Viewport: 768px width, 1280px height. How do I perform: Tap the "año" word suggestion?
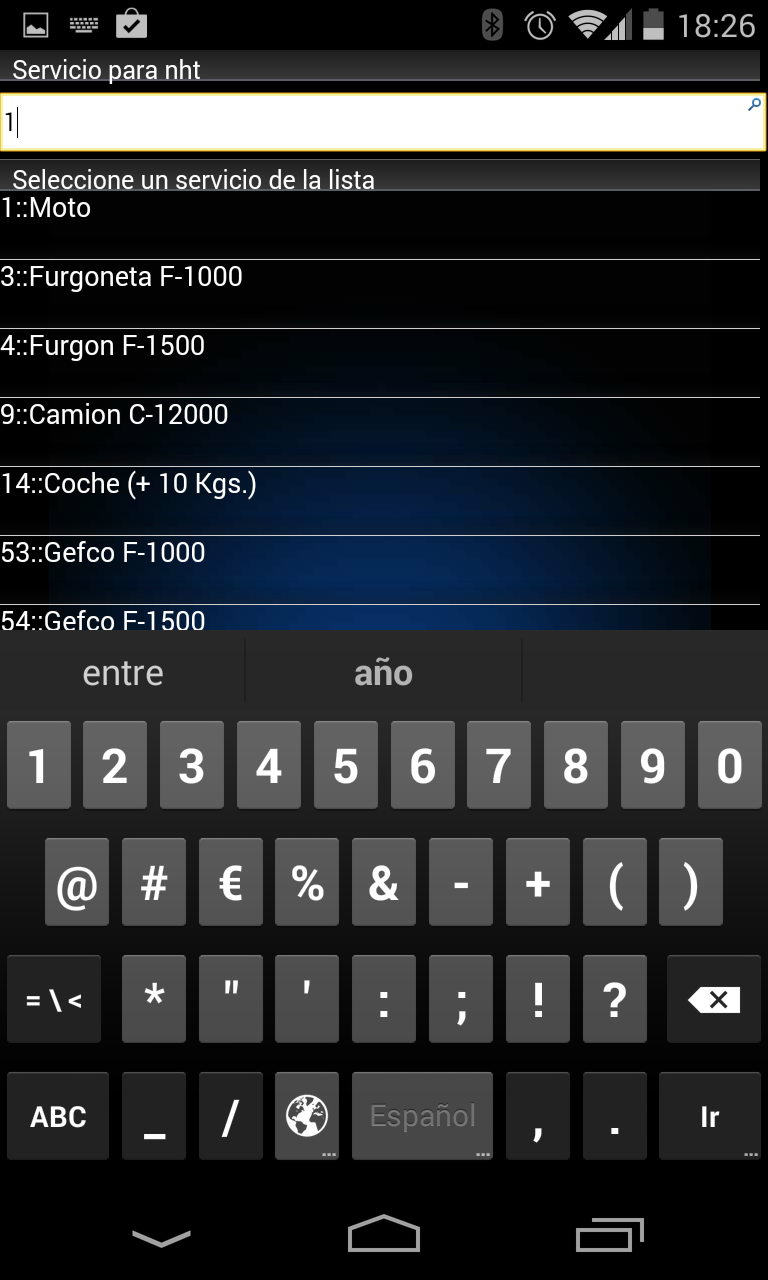coord(383,673)
